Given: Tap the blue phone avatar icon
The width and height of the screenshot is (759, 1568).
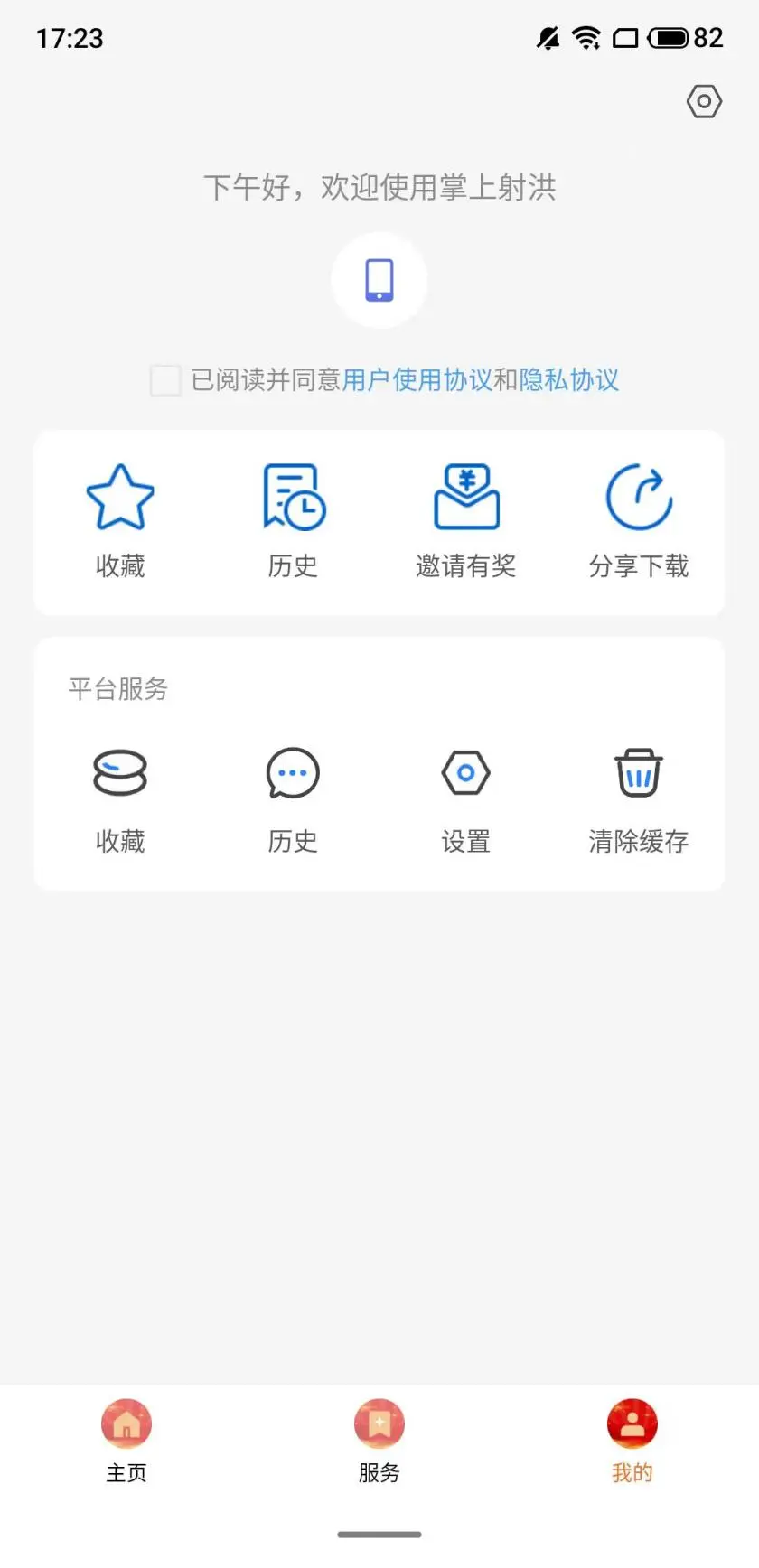Looking at the screenshot, I should [x=379, y=281].
